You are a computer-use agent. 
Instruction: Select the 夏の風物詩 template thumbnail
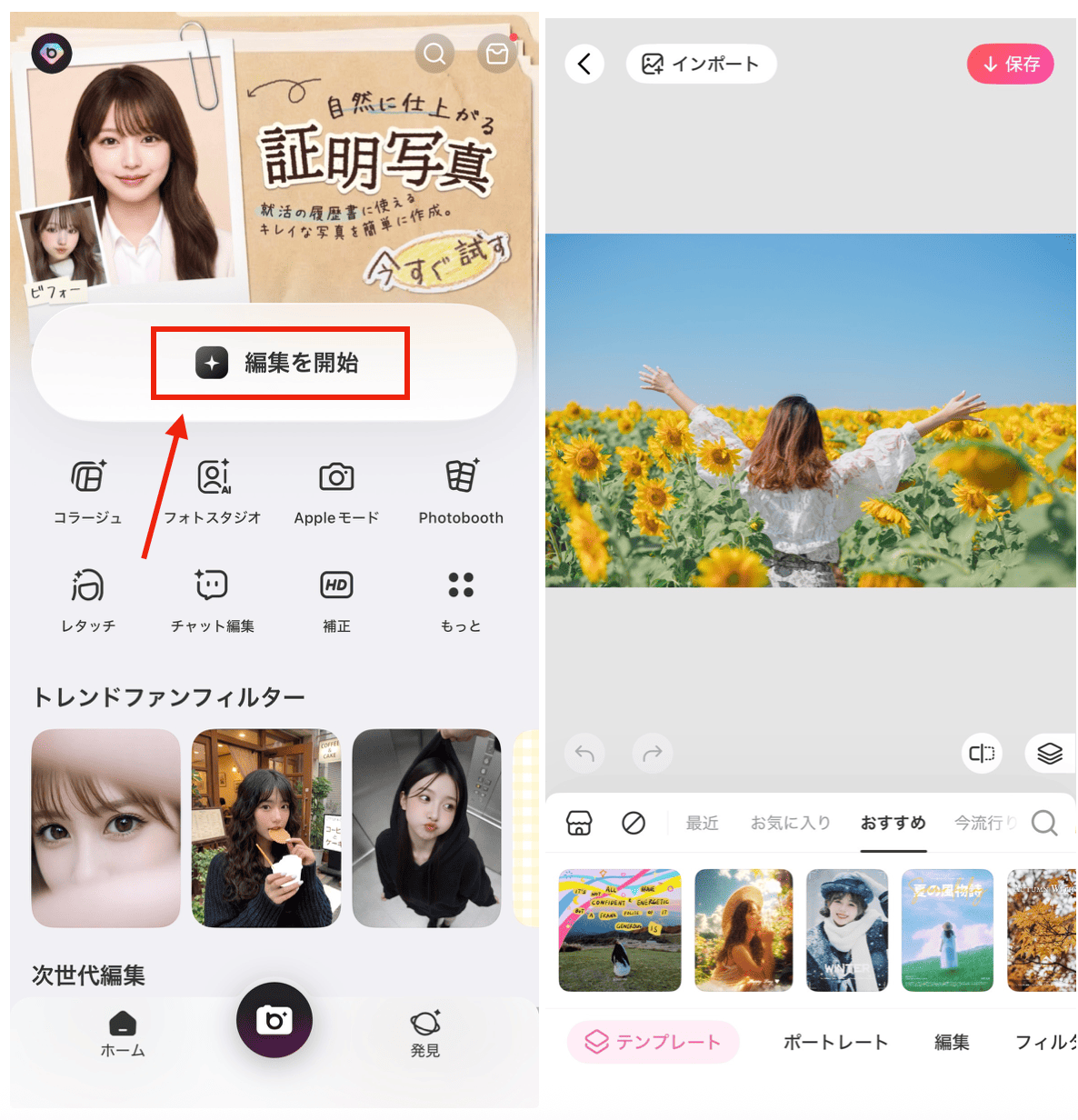(947, 929)
